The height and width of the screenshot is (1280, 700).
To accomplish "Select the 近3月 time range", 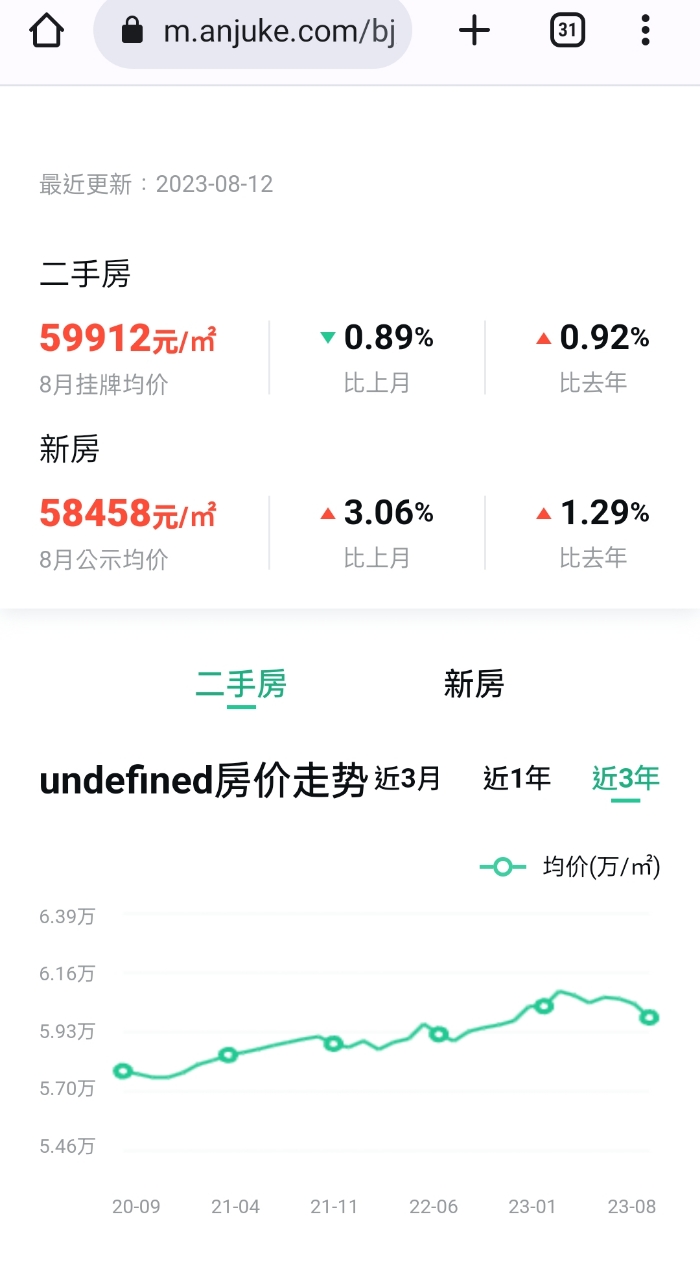I will (x=408, y=778).
